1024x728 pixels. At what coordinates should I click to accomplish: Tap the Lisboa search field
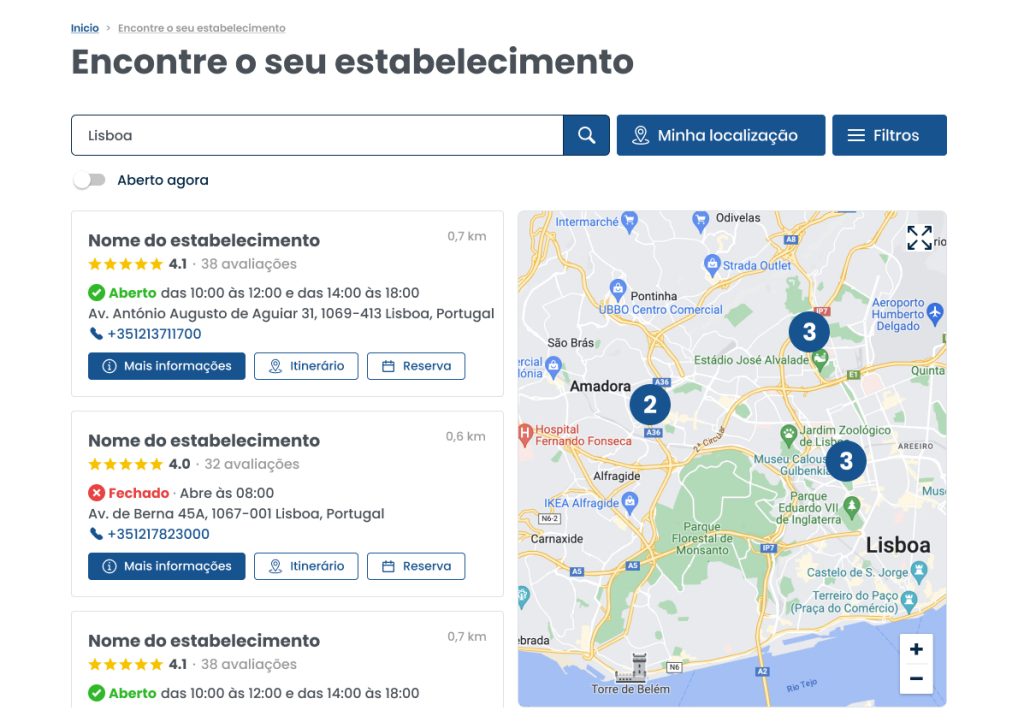317,135
